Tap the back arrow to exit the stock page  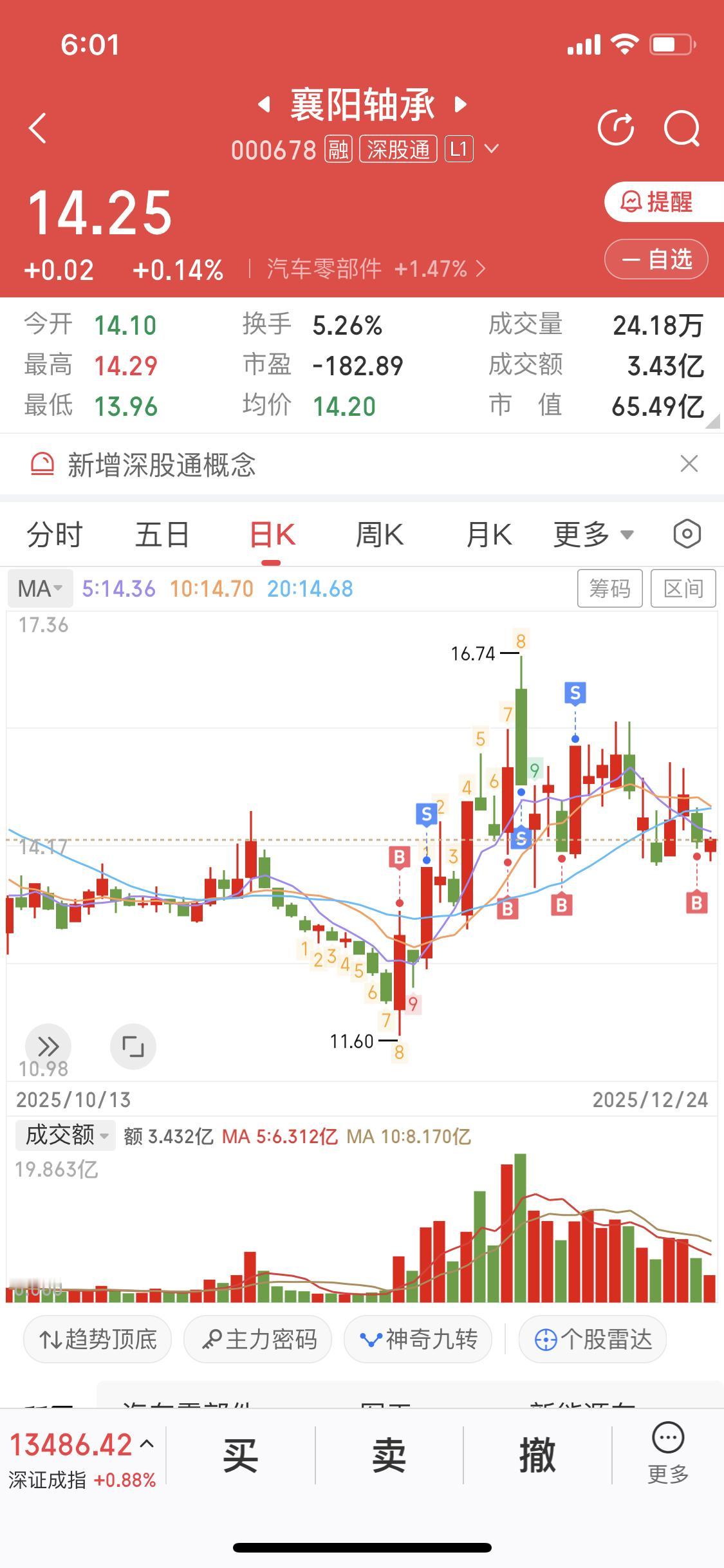click(37, 128)
